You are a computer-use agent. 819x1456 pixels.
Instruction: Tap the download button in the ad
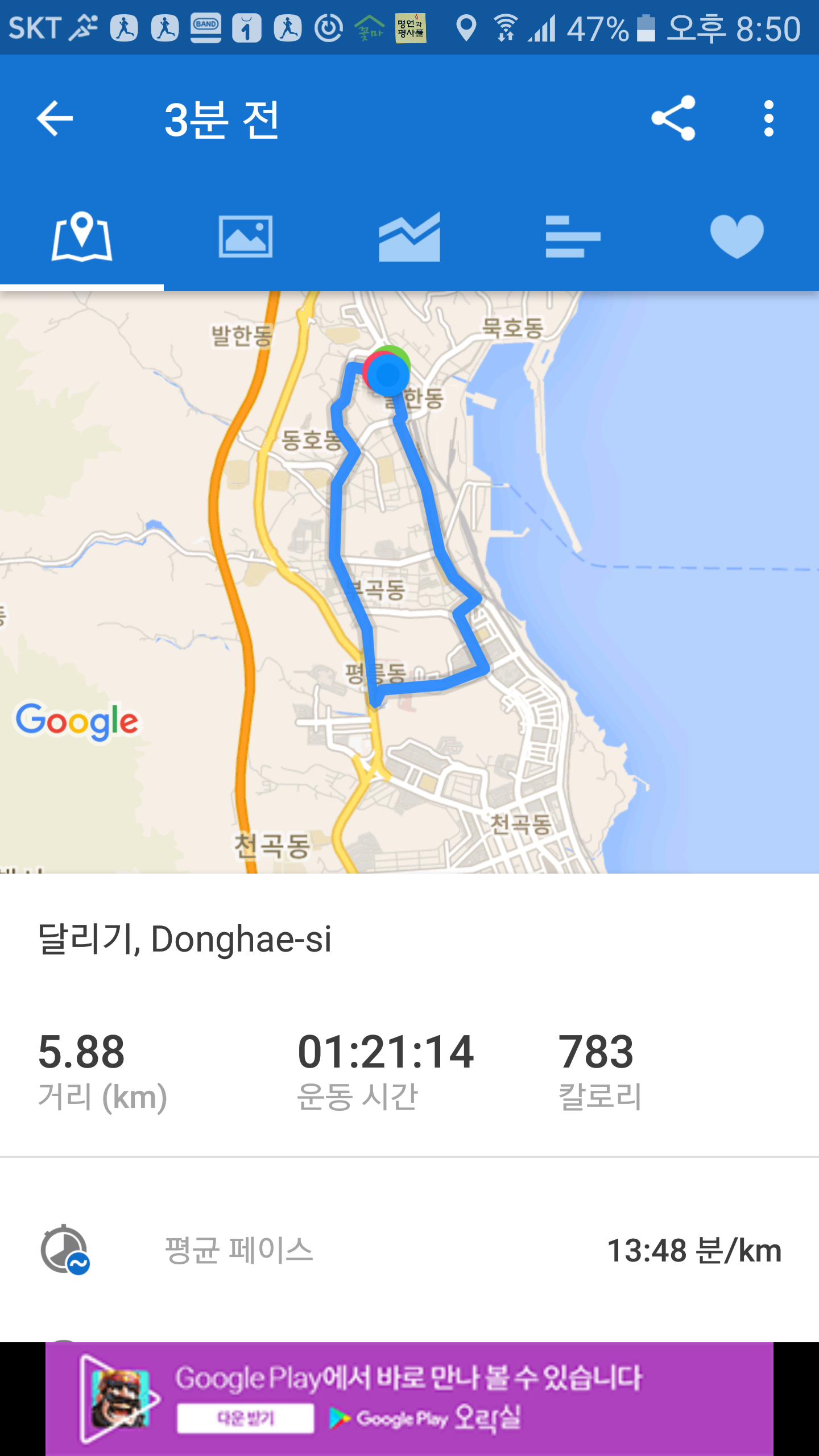(x=246, y=1418)
